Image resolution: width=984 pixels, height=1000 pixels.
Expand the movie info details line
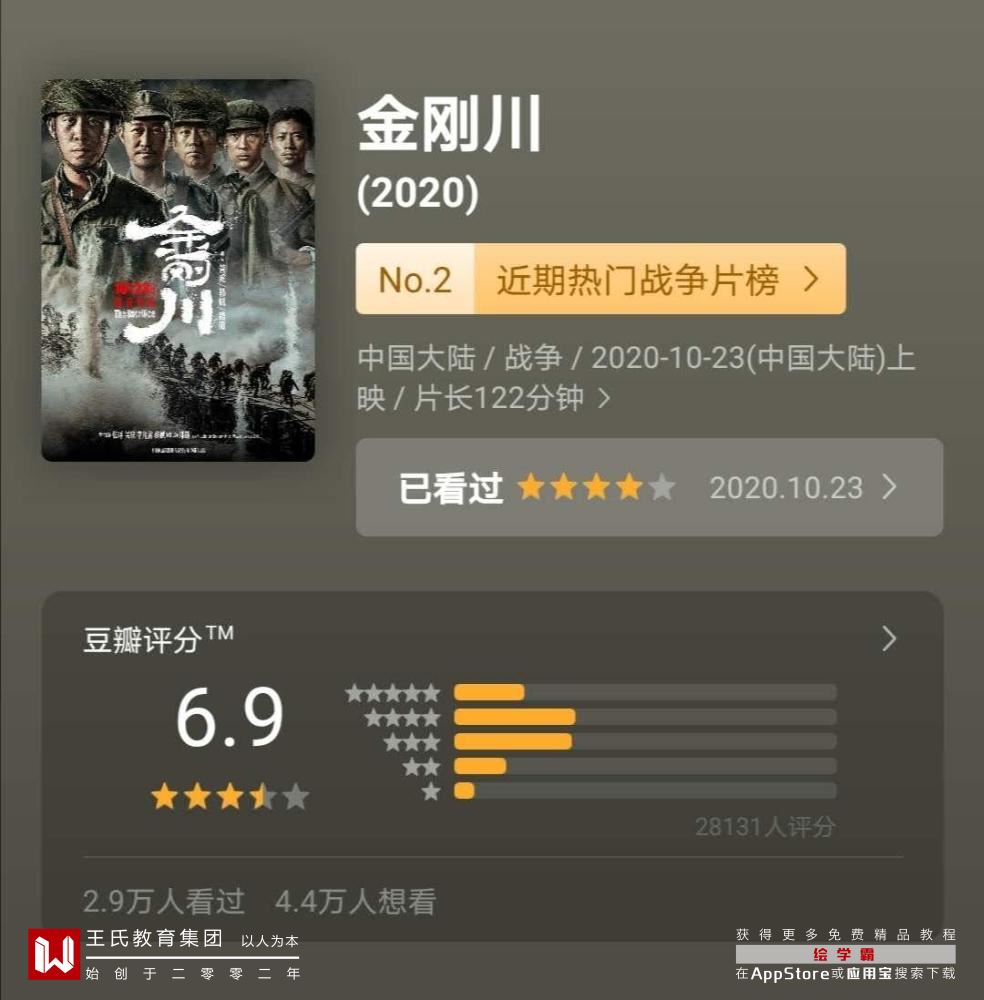coord(603,399)
